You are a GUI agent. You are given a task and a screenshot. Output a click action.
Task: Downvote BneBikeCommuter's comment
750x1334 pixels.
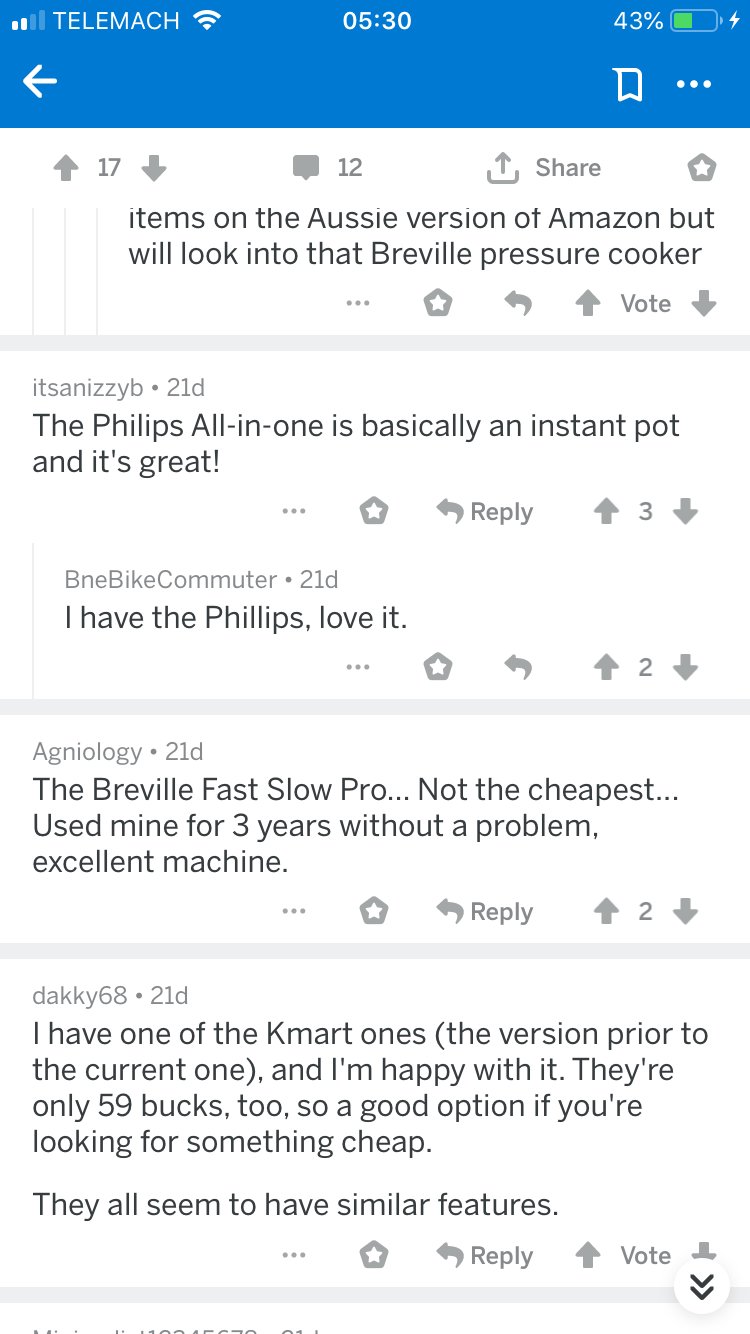(x=685, y=667)
